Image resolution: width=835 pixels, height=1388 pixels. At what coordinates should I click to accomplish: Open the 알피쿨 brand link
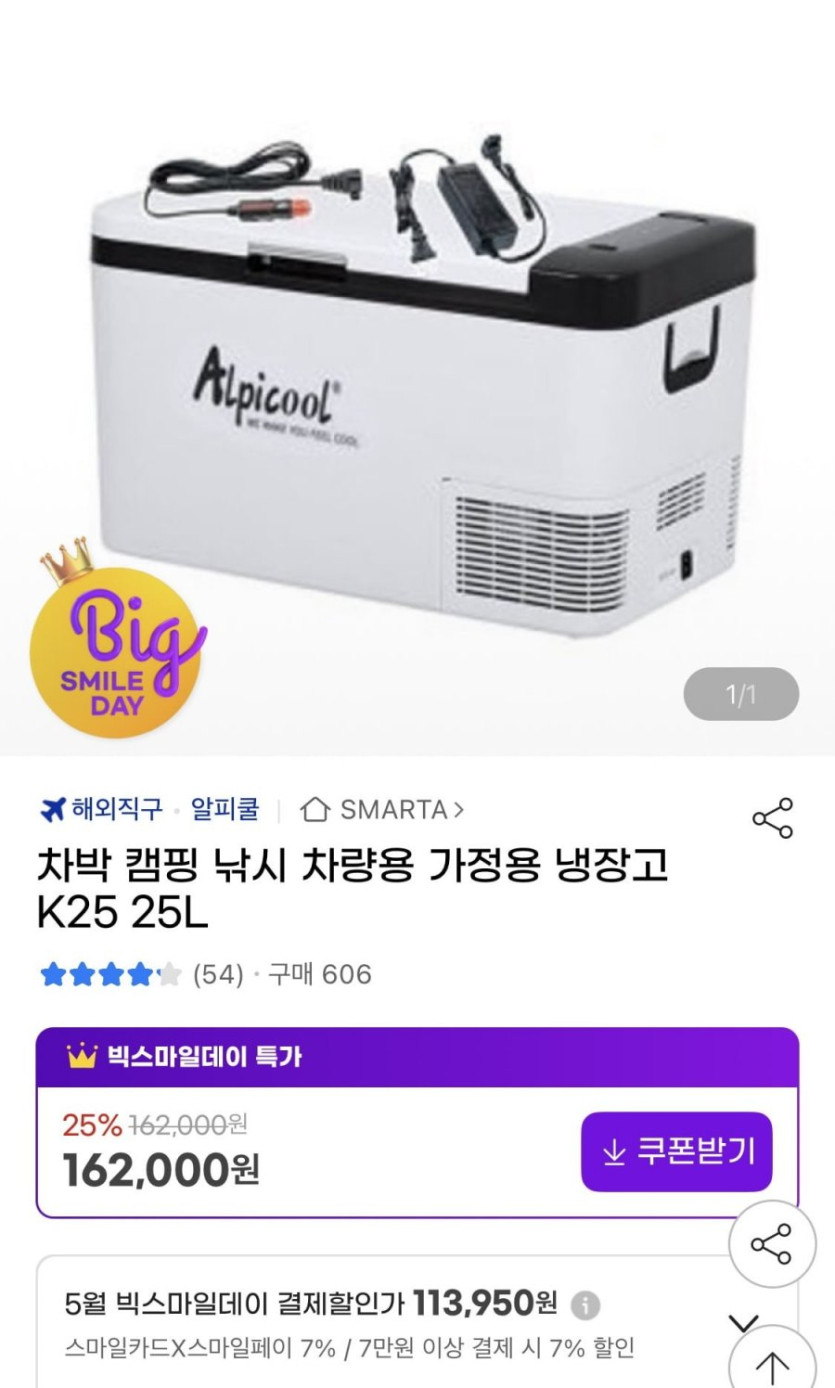pyautogui.click(x=225, y=809)
